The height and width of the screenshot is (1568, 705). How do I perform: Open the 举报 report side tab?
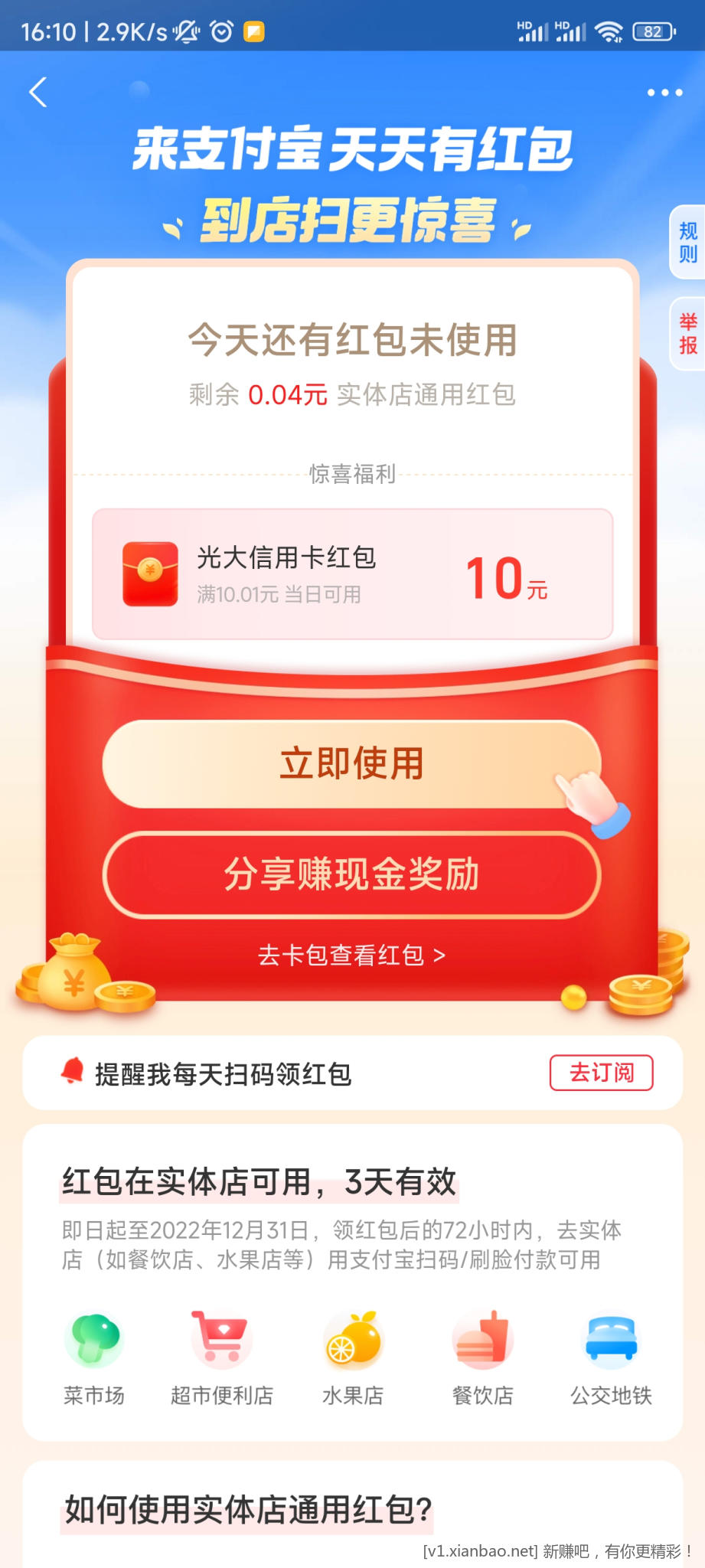tap(687, 334)
